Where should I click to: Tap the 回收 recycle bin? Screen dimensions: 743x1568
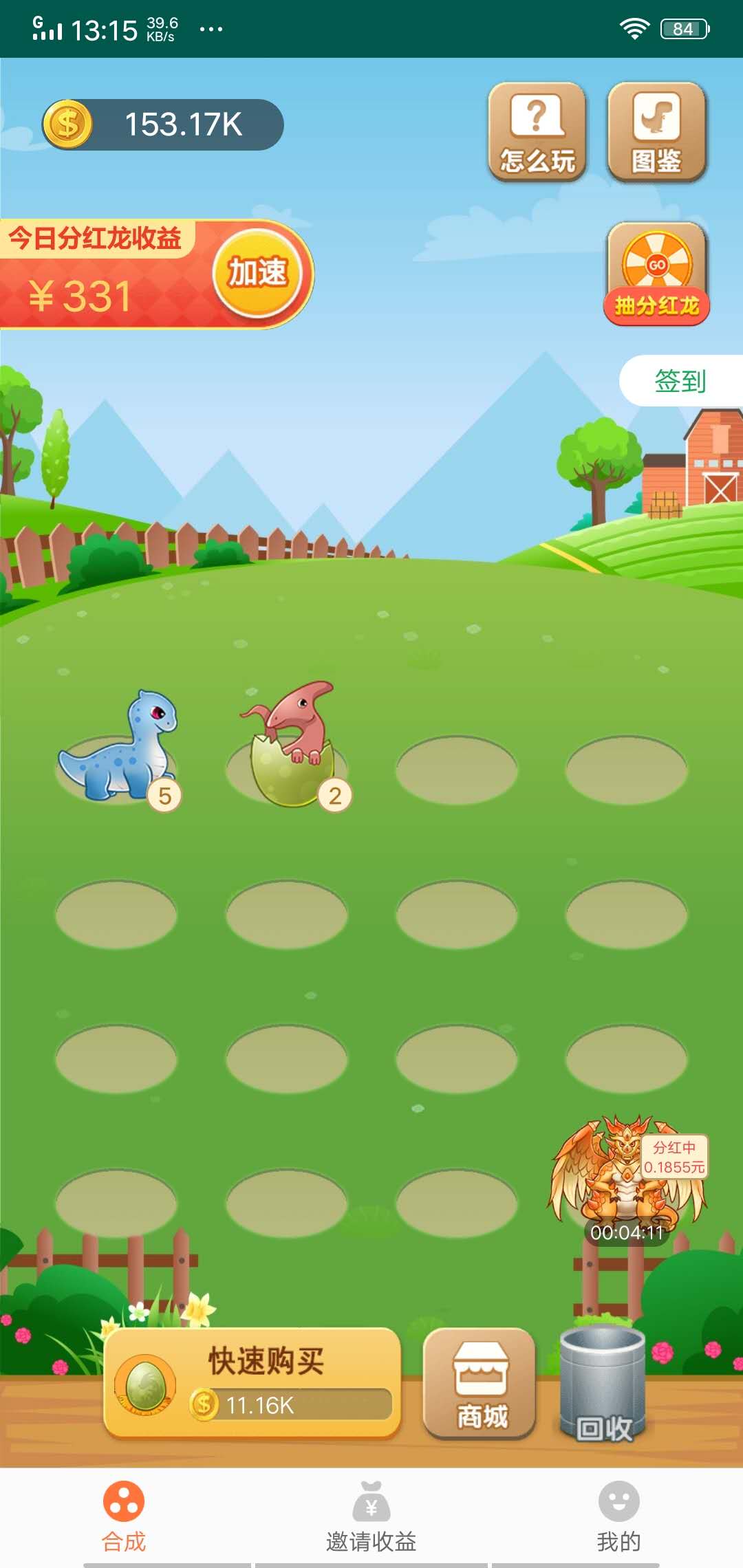tap(603, 1386)
